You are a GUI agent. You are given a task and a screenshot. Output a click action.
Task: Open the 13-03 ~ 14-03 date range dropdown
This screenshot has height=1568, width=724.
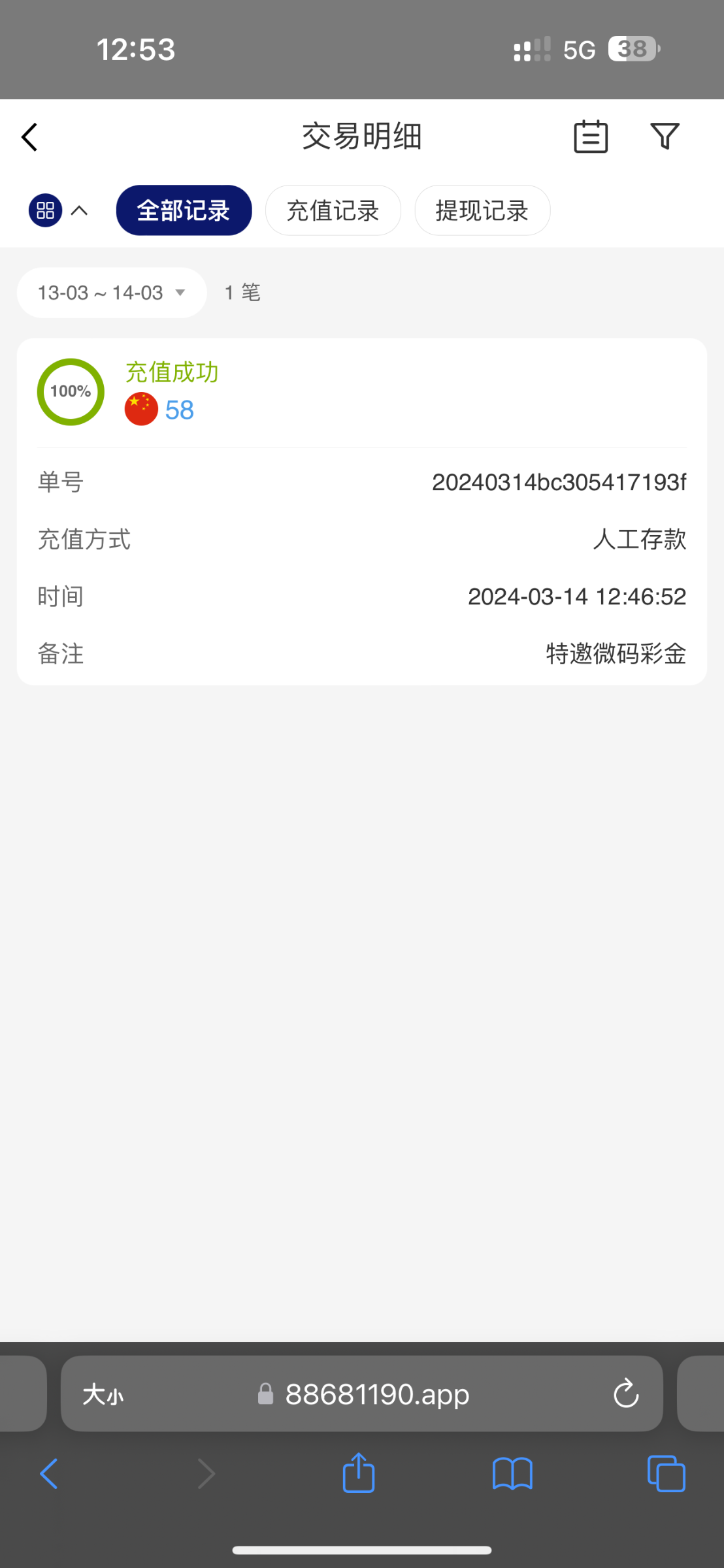[112, 293]
